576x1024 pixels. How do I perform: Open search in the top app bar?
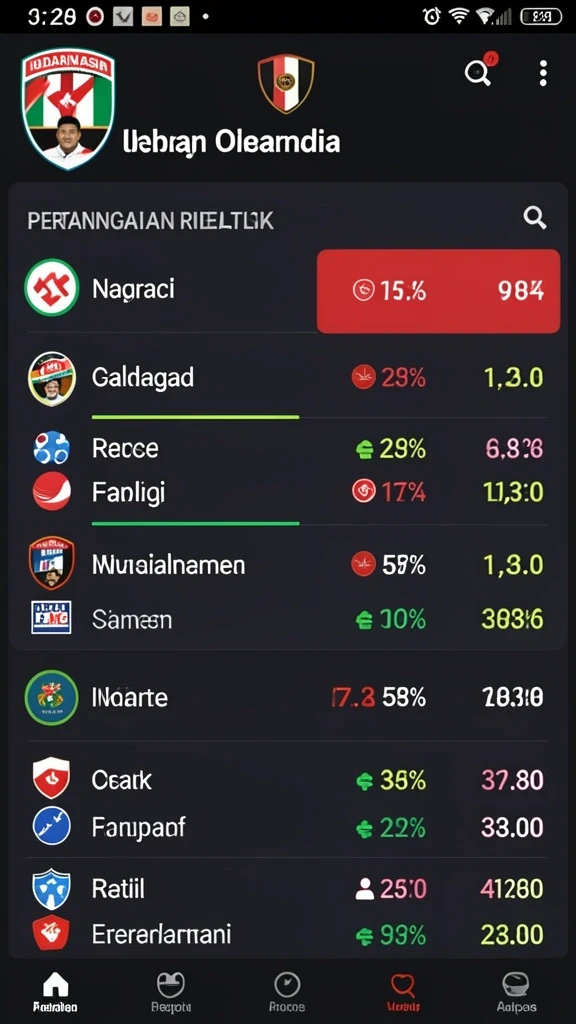[479, 73]
